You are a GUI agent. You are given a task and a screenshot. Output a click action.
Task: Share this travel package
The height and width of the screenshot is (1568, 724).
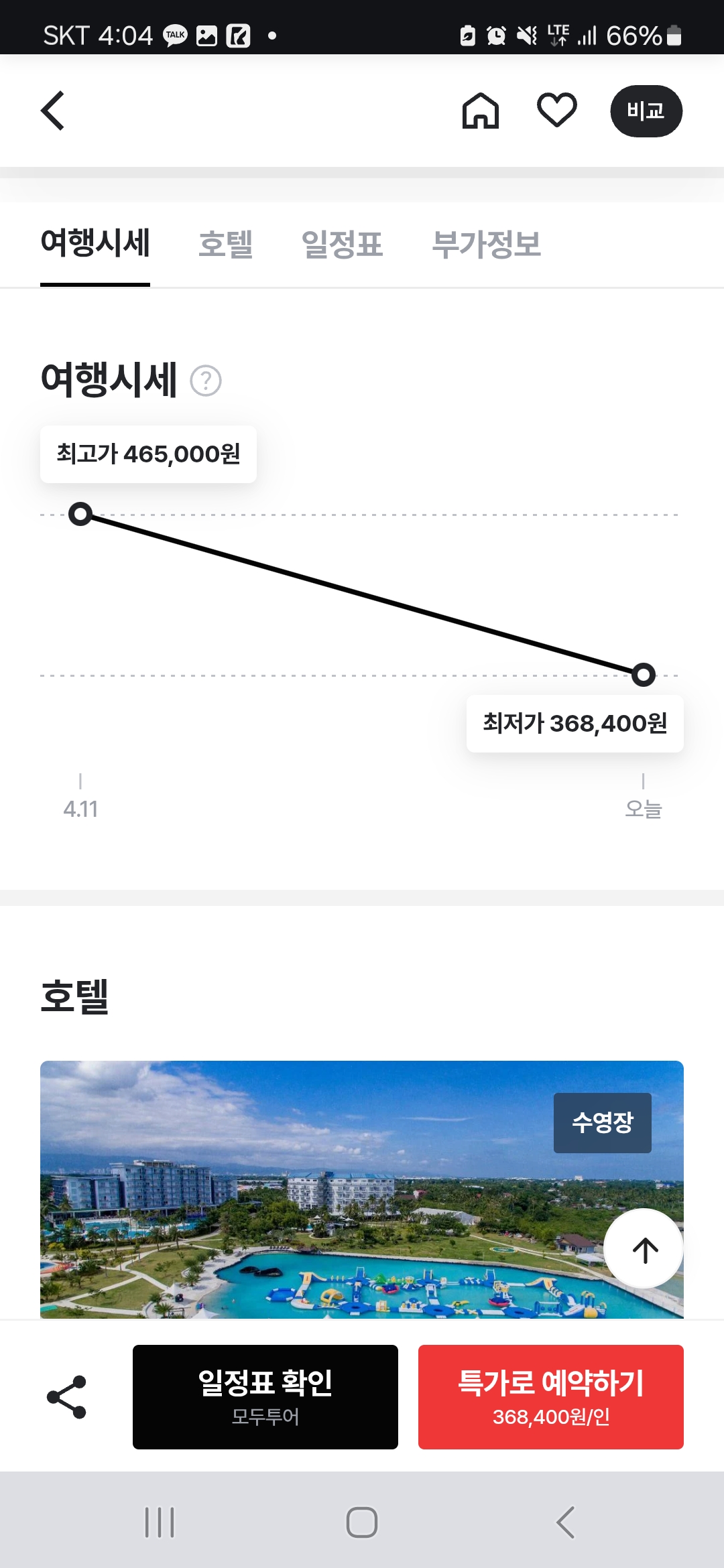66,1397
